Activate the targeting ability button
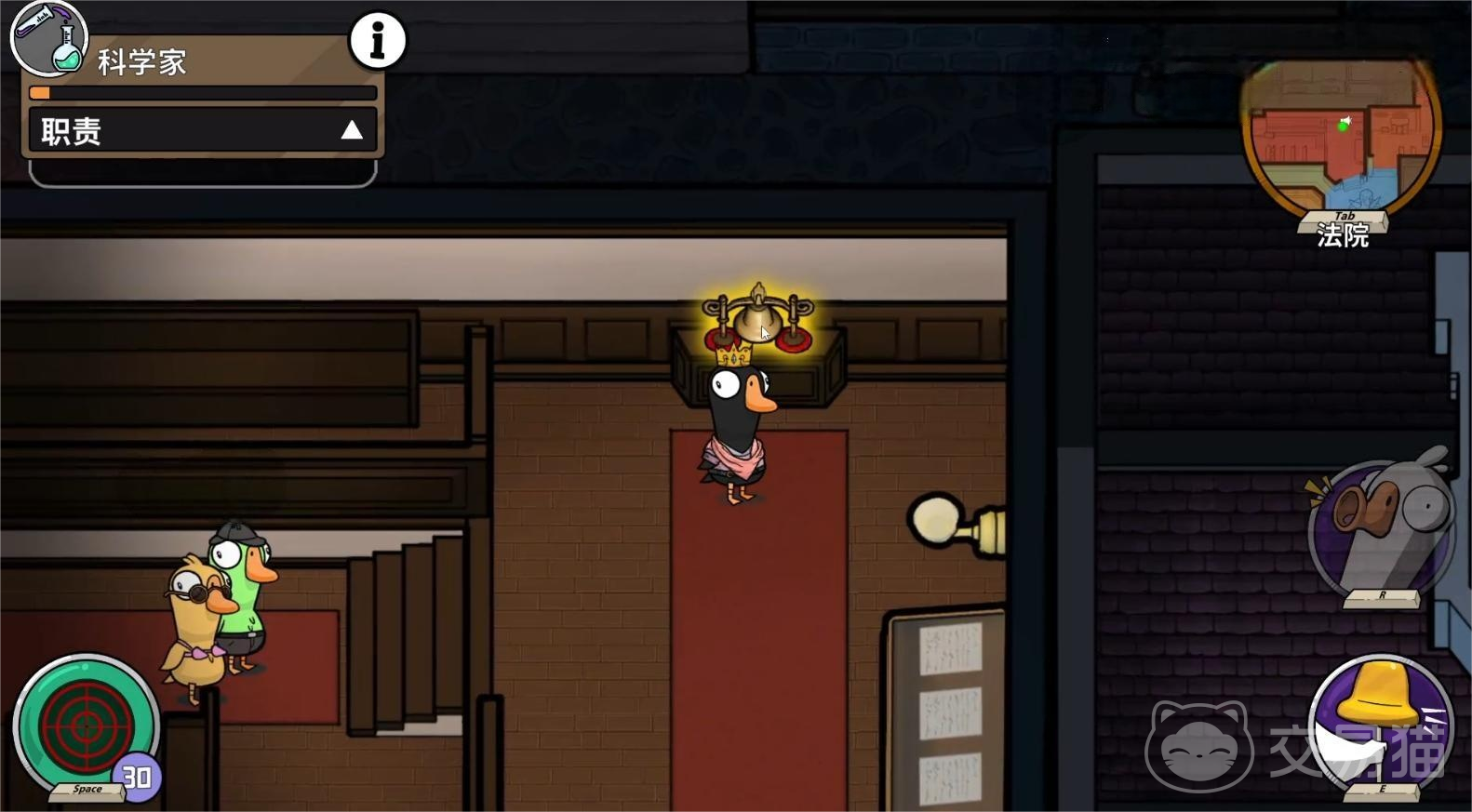The height and width of the screenshot is (812, 1472). [86, 725]
